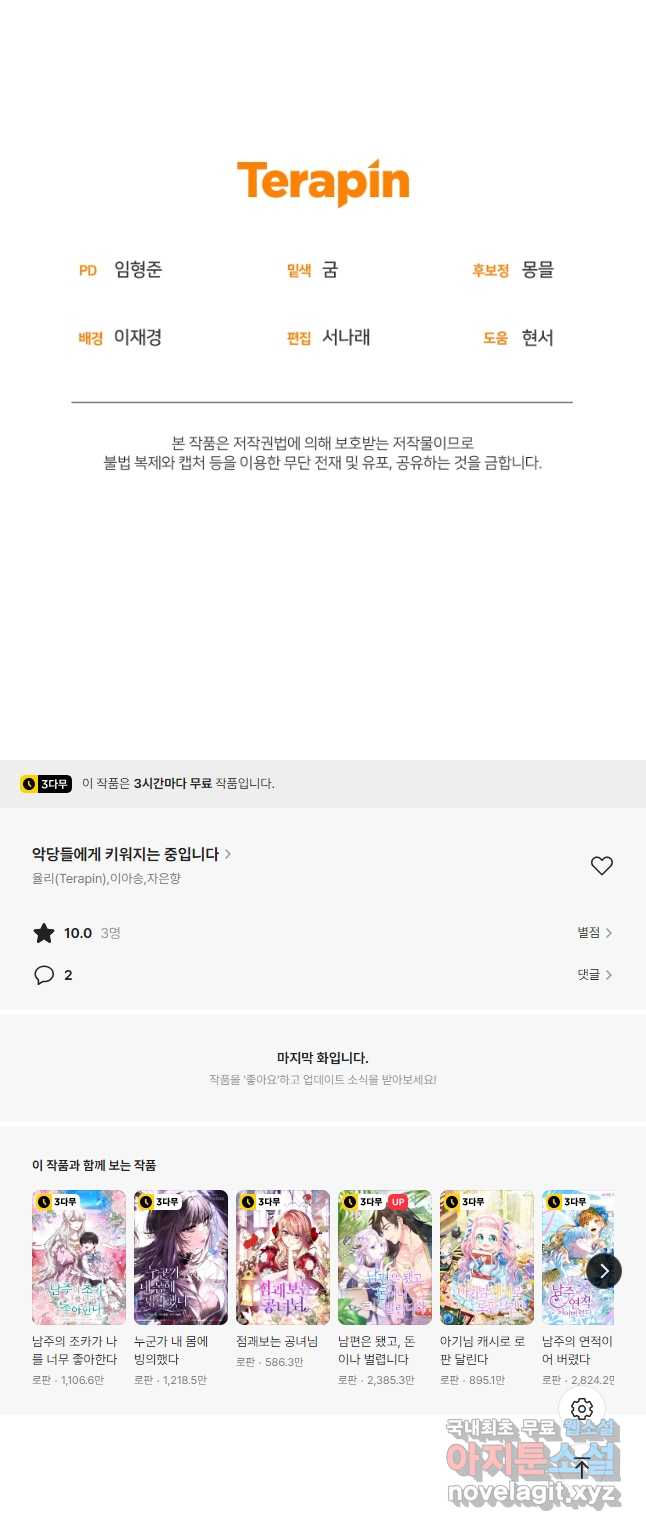Open 점괘보는 공녀님

point(283,1257)
